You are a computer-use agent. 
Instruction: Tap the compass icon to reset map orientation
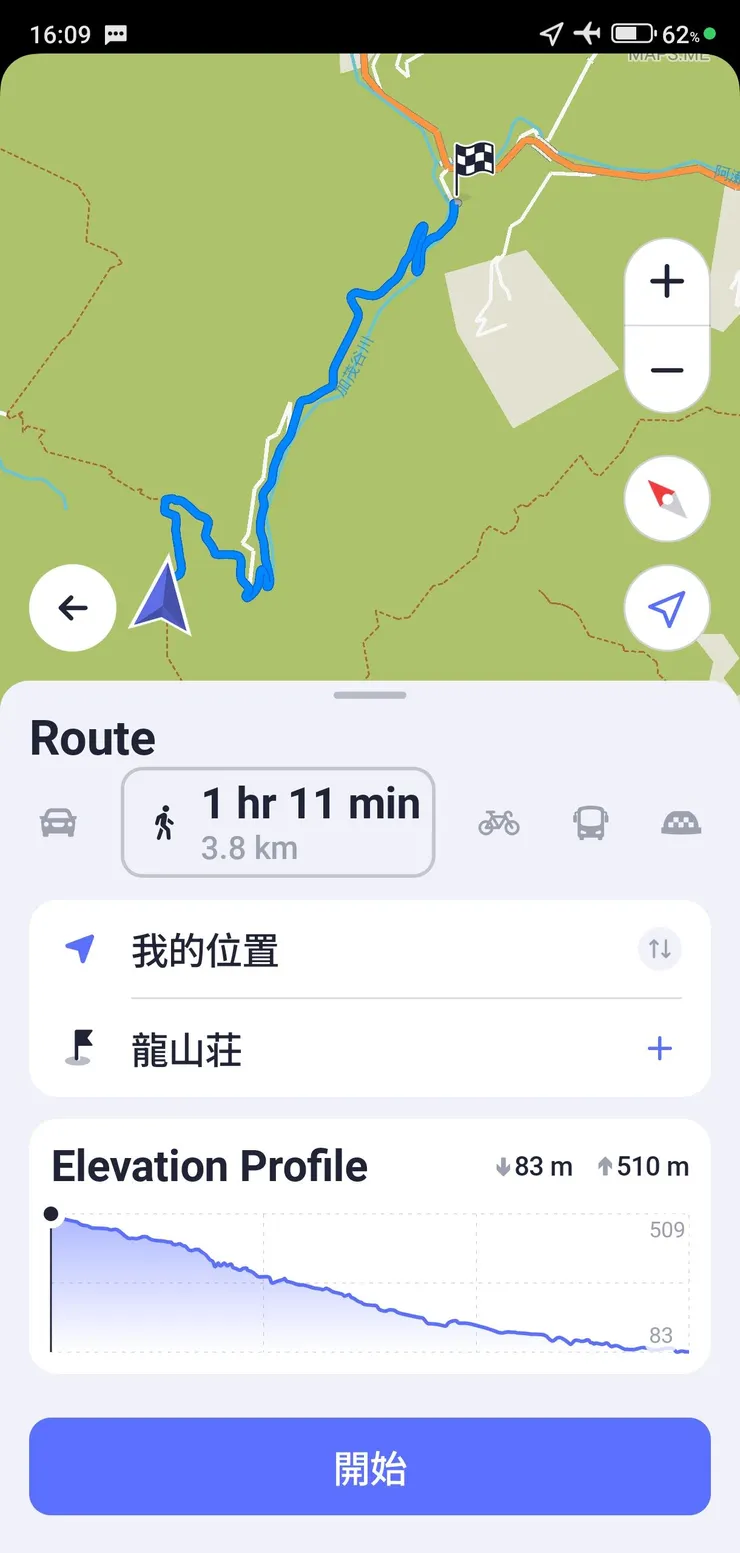coord(666,499)
